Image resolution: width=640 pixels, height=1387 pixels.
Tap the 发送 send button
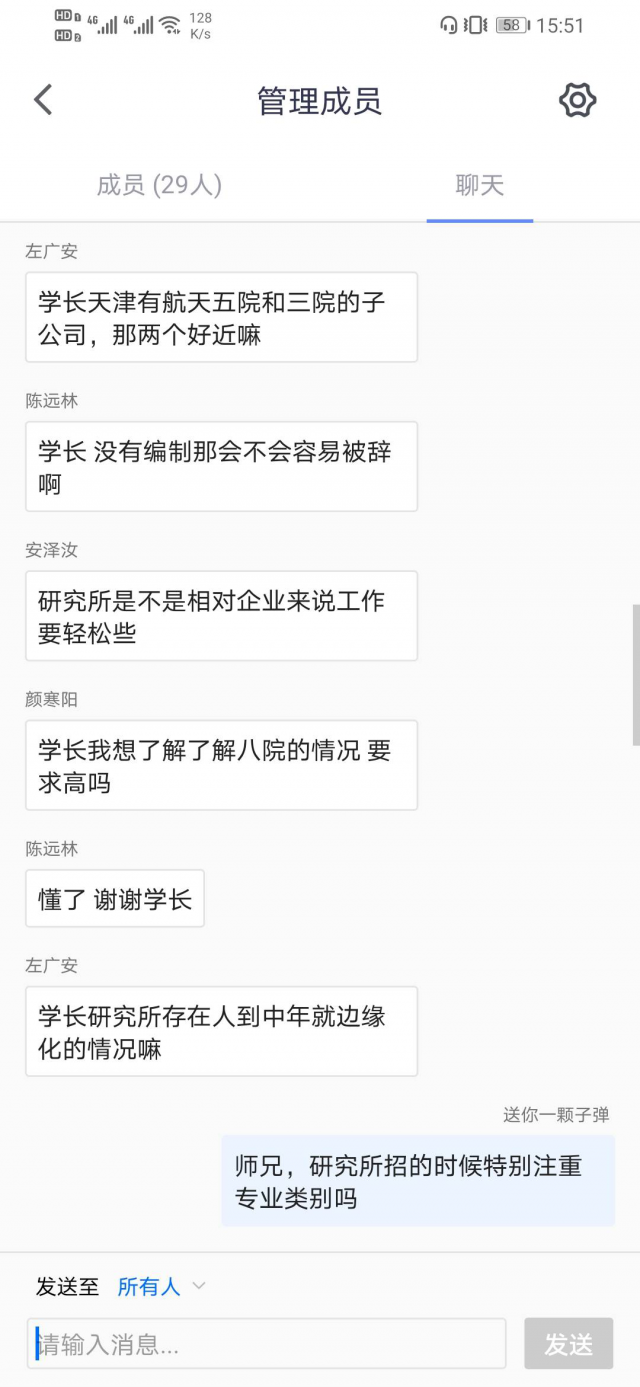pos(568,1344)
